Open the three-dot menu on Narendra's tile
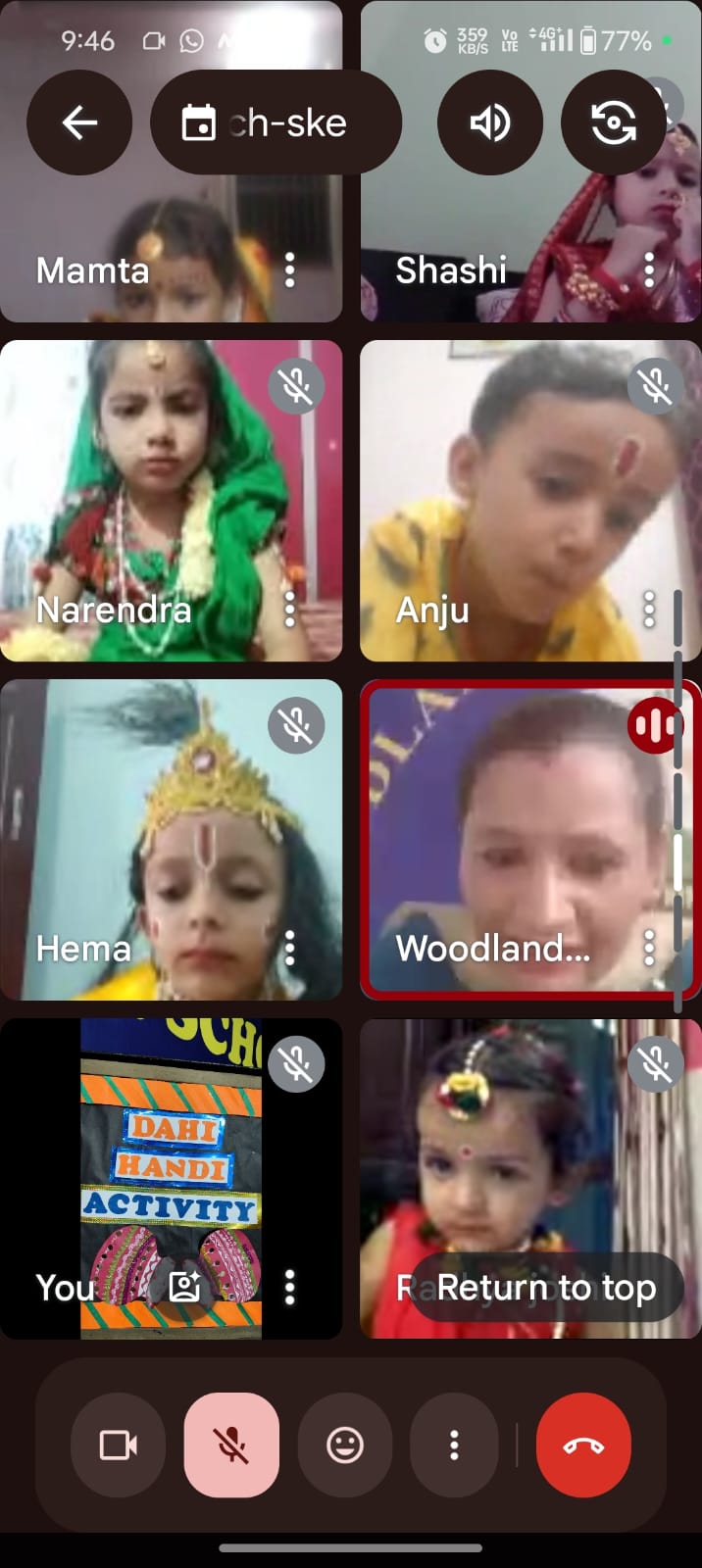The width and height of the screenshot is (702, 1568). (x=289, y=609)
